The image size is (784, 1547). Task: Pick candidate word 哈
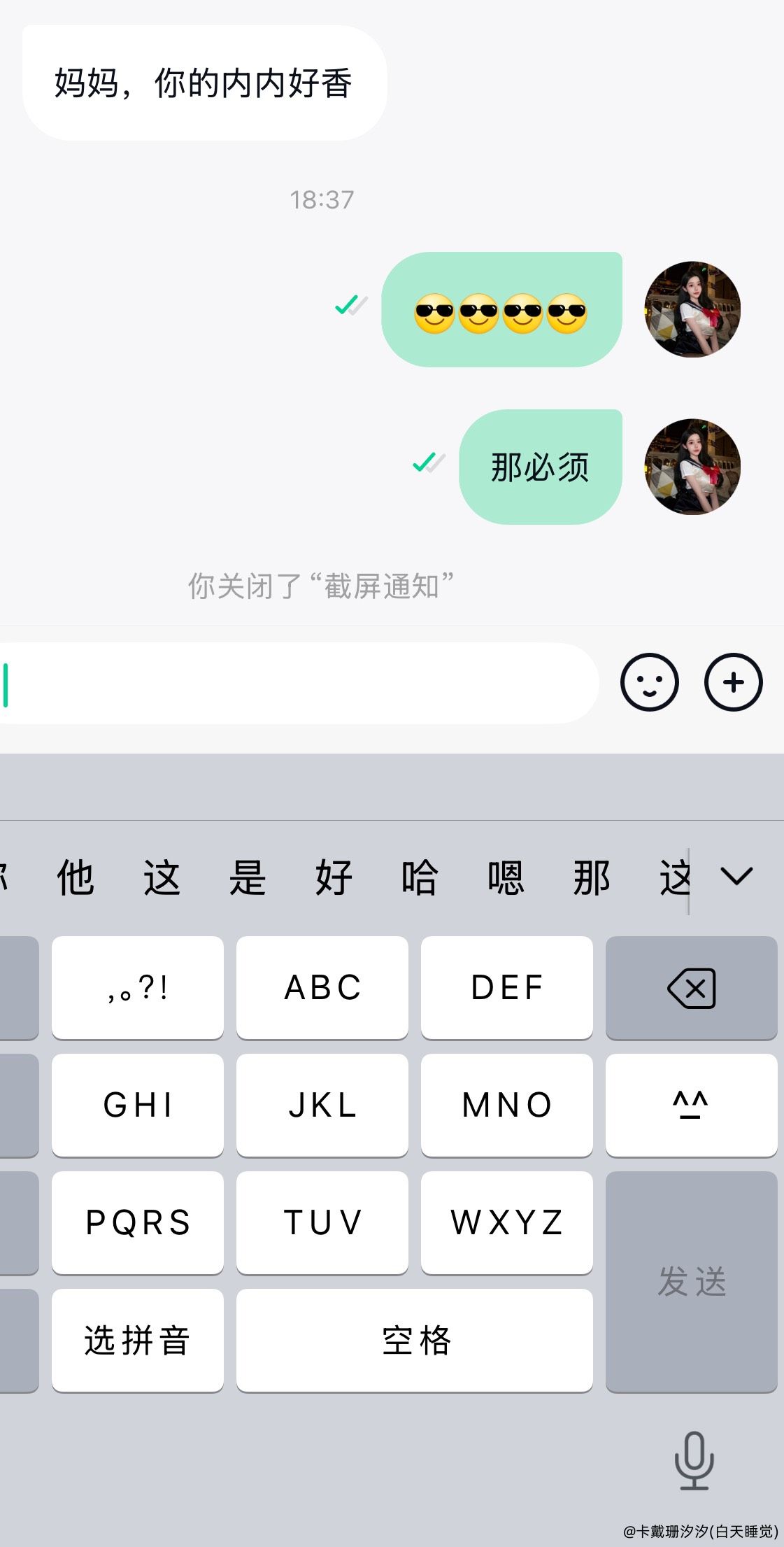pos(420,878)
